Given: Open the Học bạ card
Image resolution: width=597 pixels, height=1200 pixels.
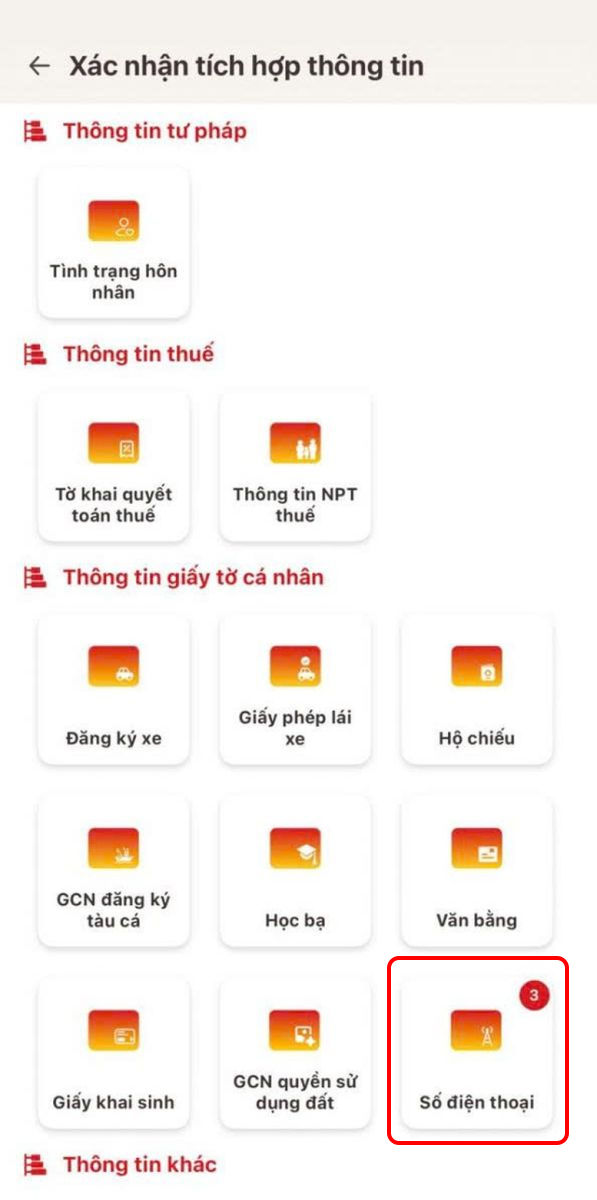Looking at the screenshot, I should click(295, 872).
